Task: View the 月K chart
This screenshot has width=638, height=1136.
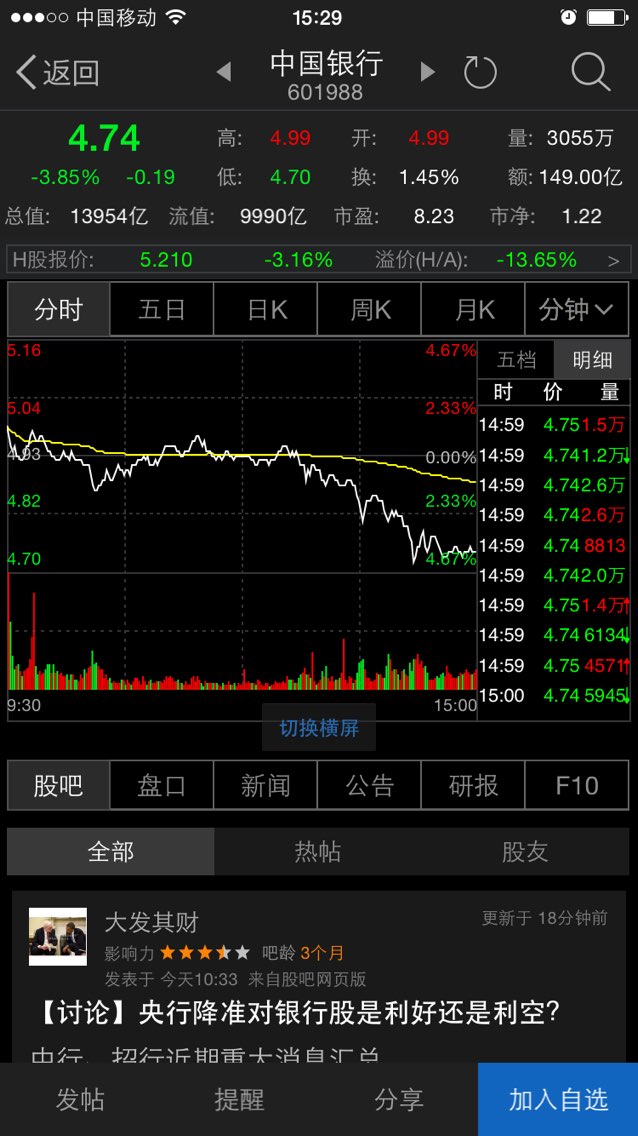Action: point(473,310)
